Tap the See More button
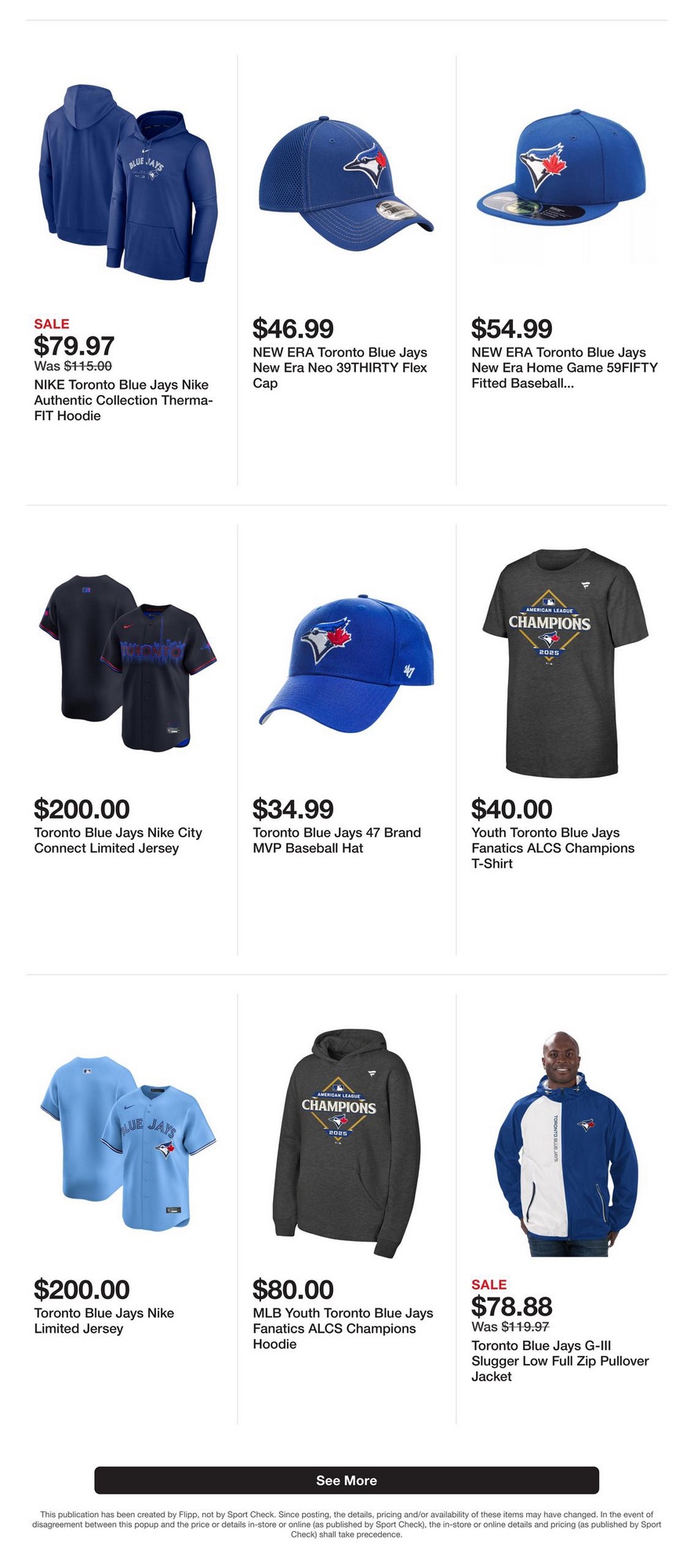This screenshot has width=694, height=1568. tap(346, 1480)
